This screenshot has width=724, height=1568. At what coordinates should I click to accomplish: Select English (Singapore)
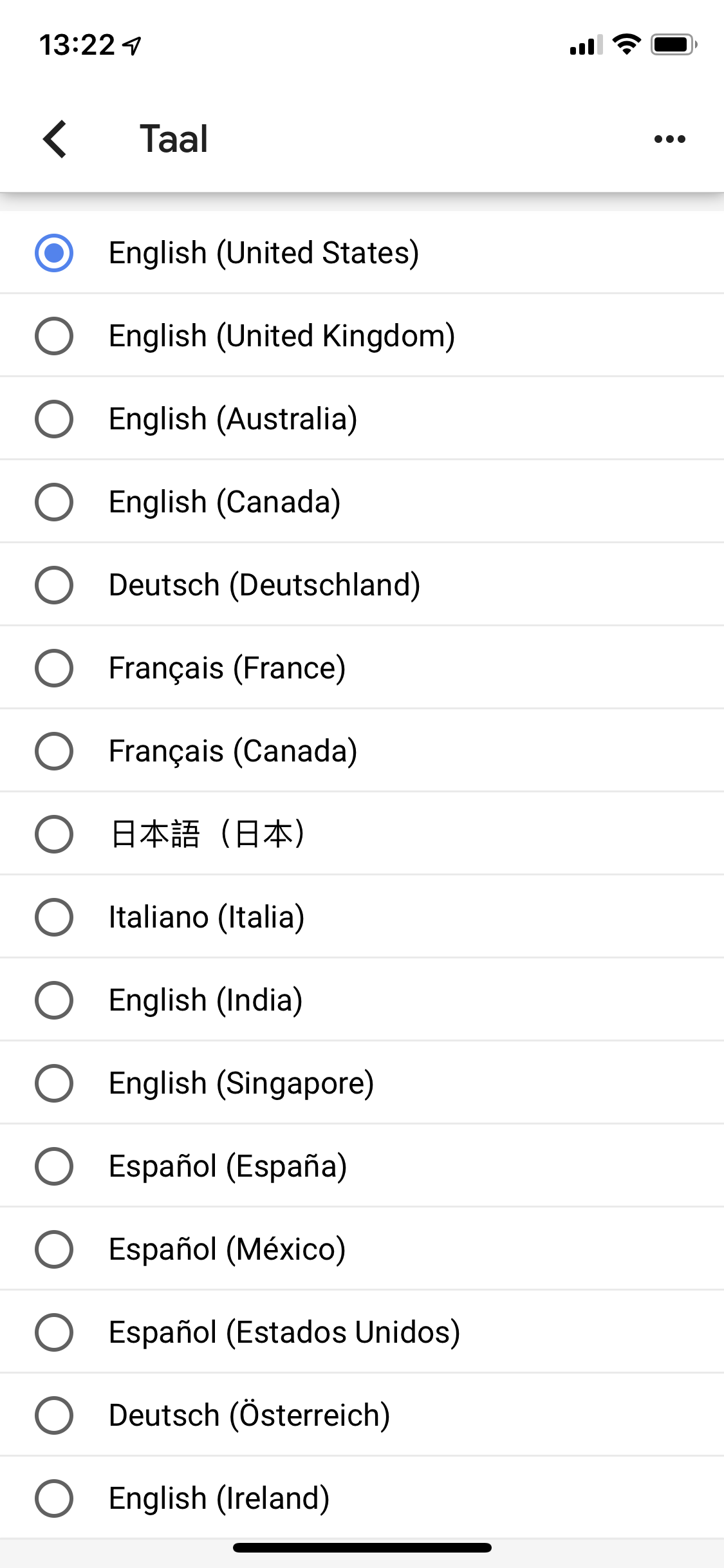(x=362, y=1083)
